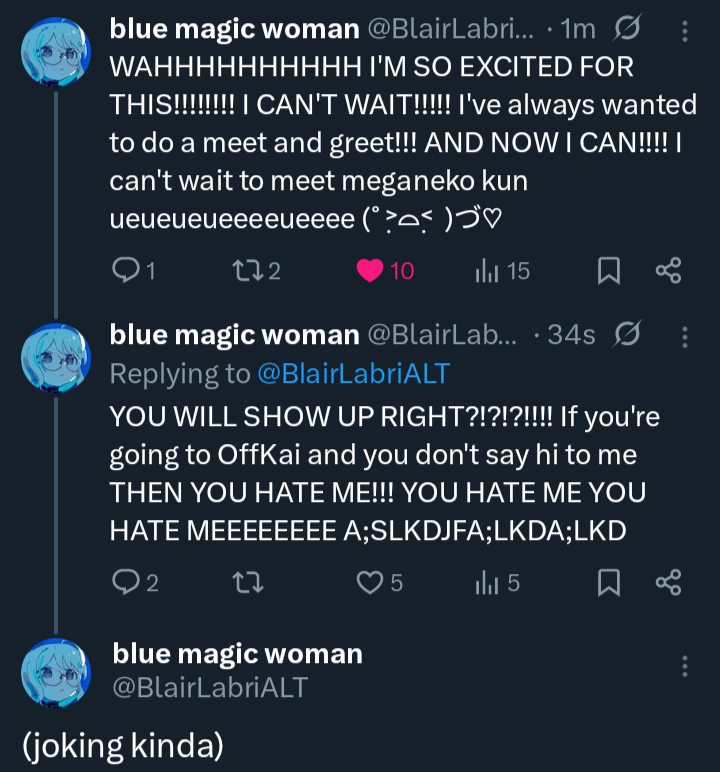Unlike the tweet with 10 likes
This screenshot has height=772, width=720.
371,270
